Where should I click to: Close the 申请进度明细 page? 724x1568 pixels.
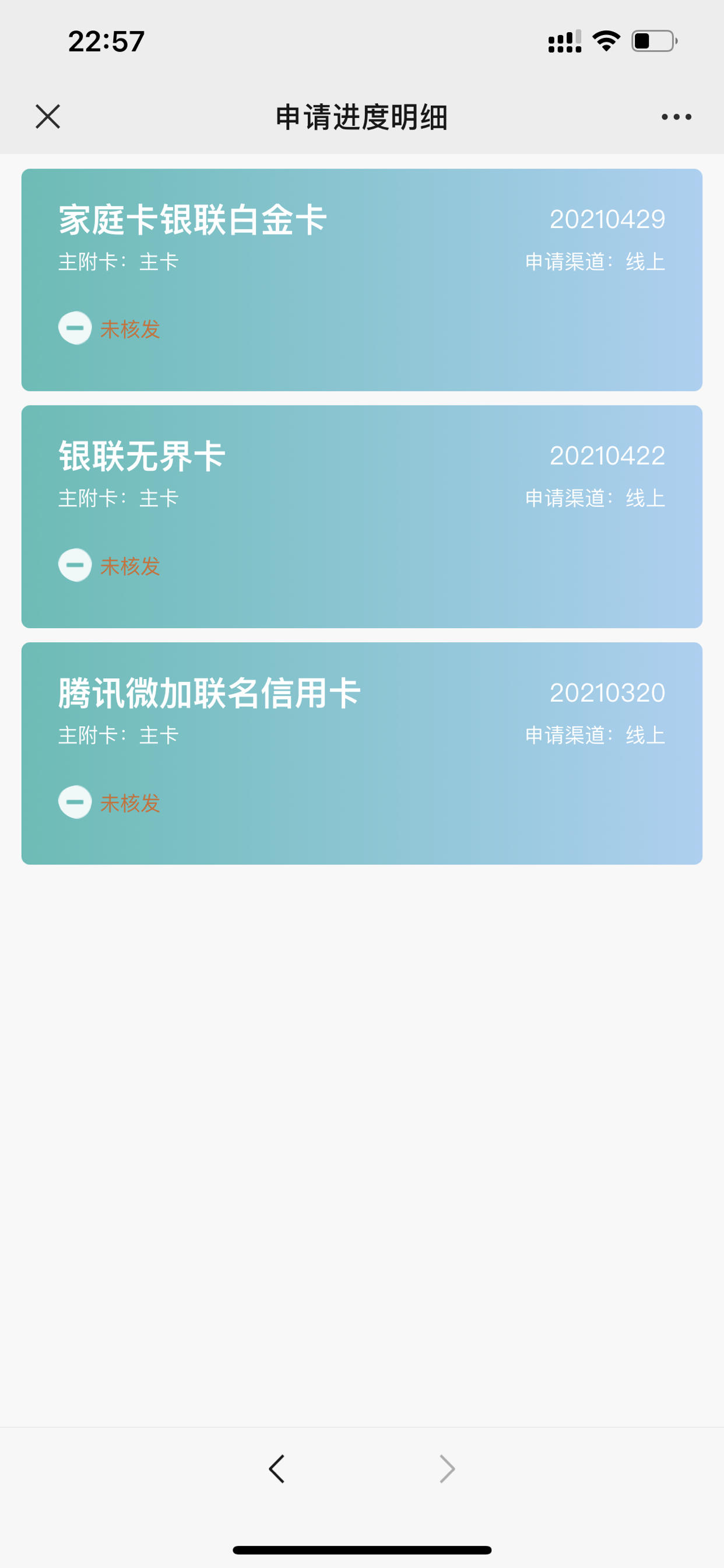point(47,116)
